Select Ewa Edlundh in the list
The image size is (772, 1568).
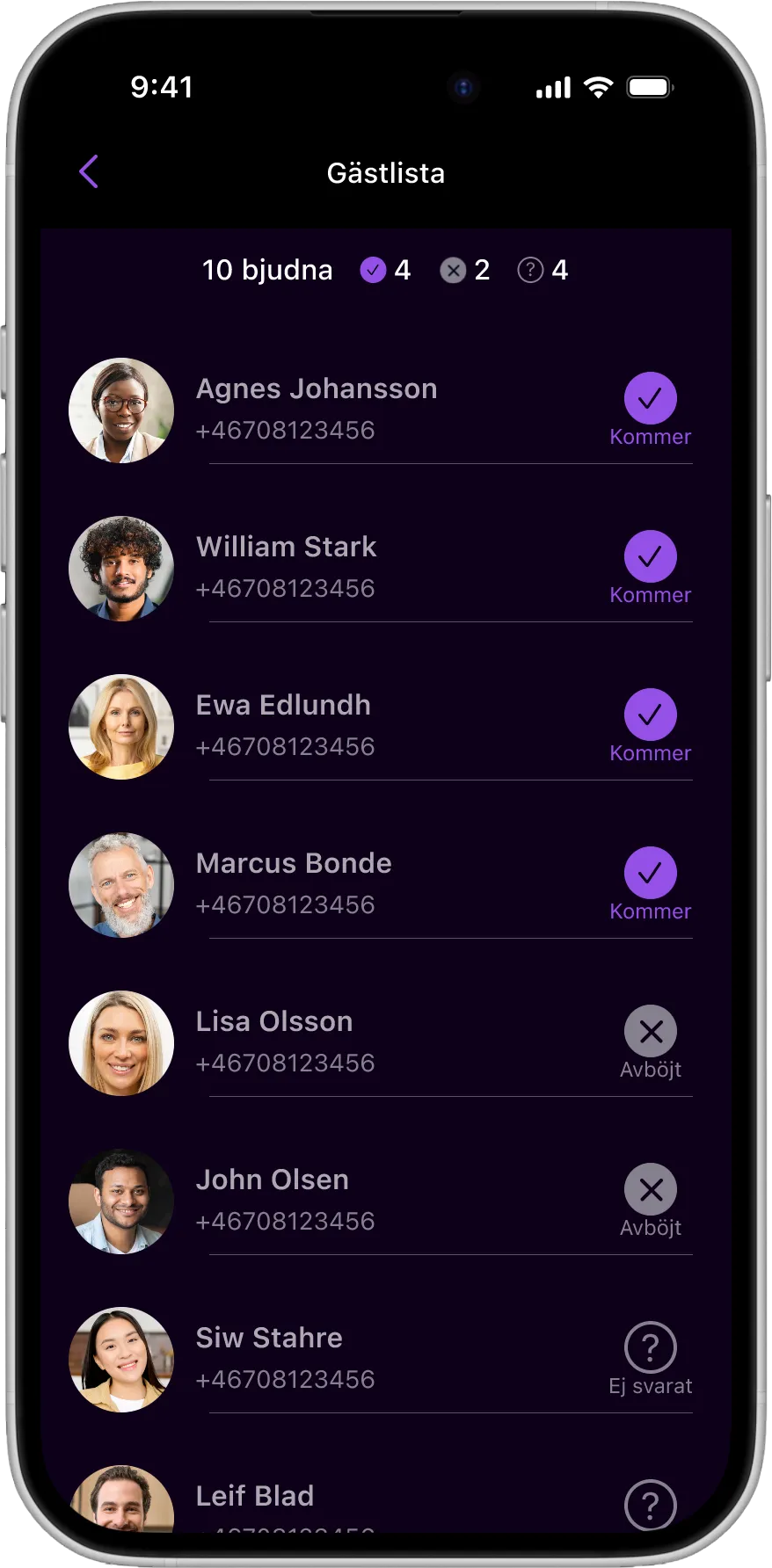tap(283, 725)
